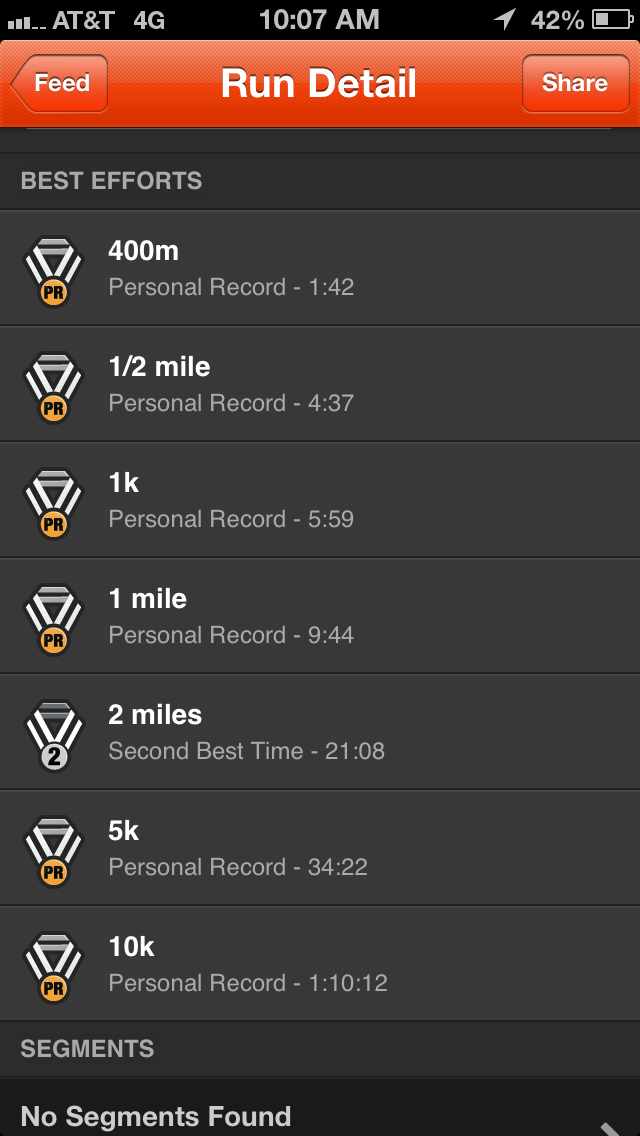The width and height of the screenshot is (640, 1136).
Task: Open the 5k best effort row
Action: [320, 848]
